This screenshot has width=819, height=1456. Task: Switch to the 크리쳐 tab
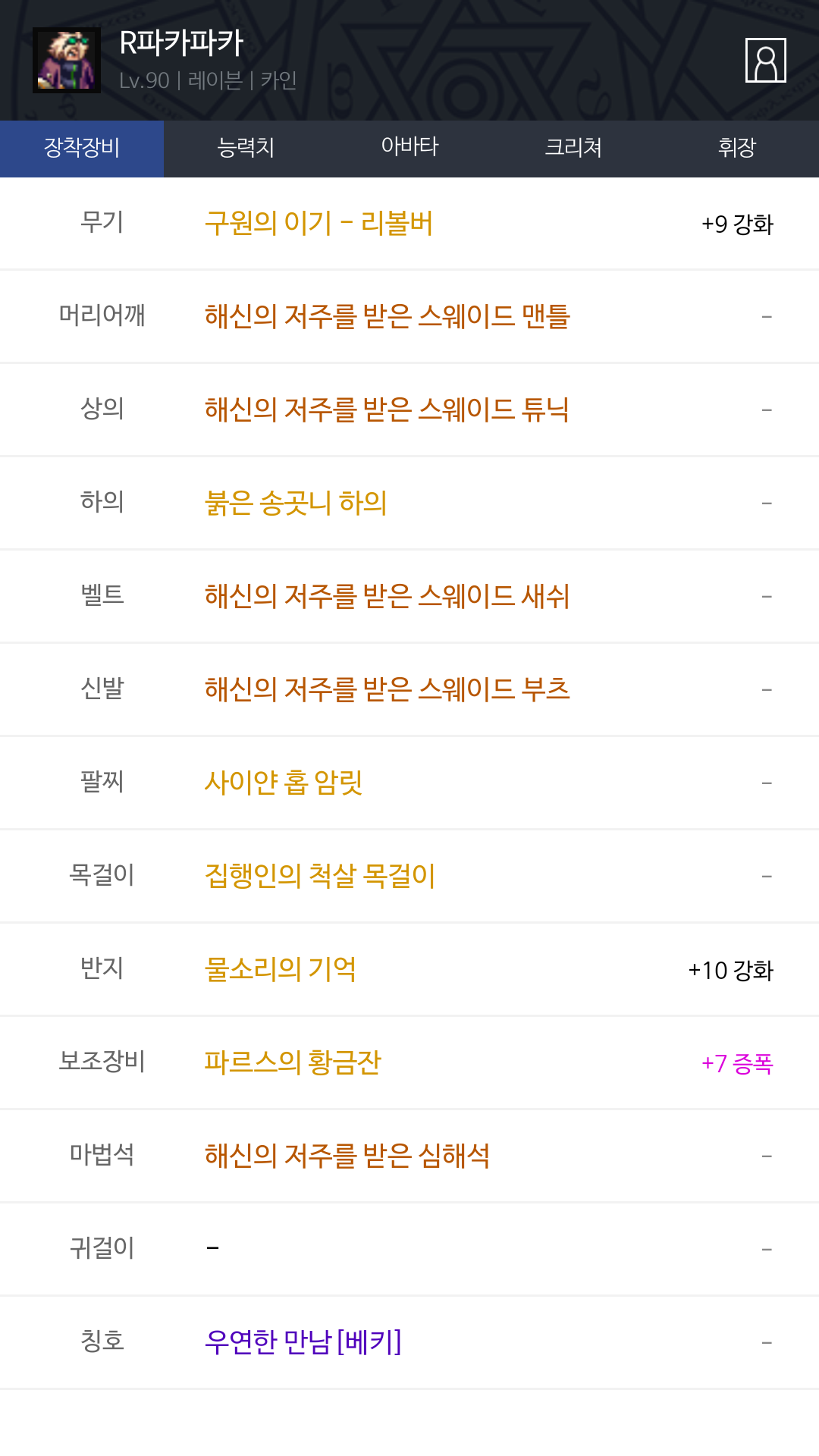pos(573,148)
